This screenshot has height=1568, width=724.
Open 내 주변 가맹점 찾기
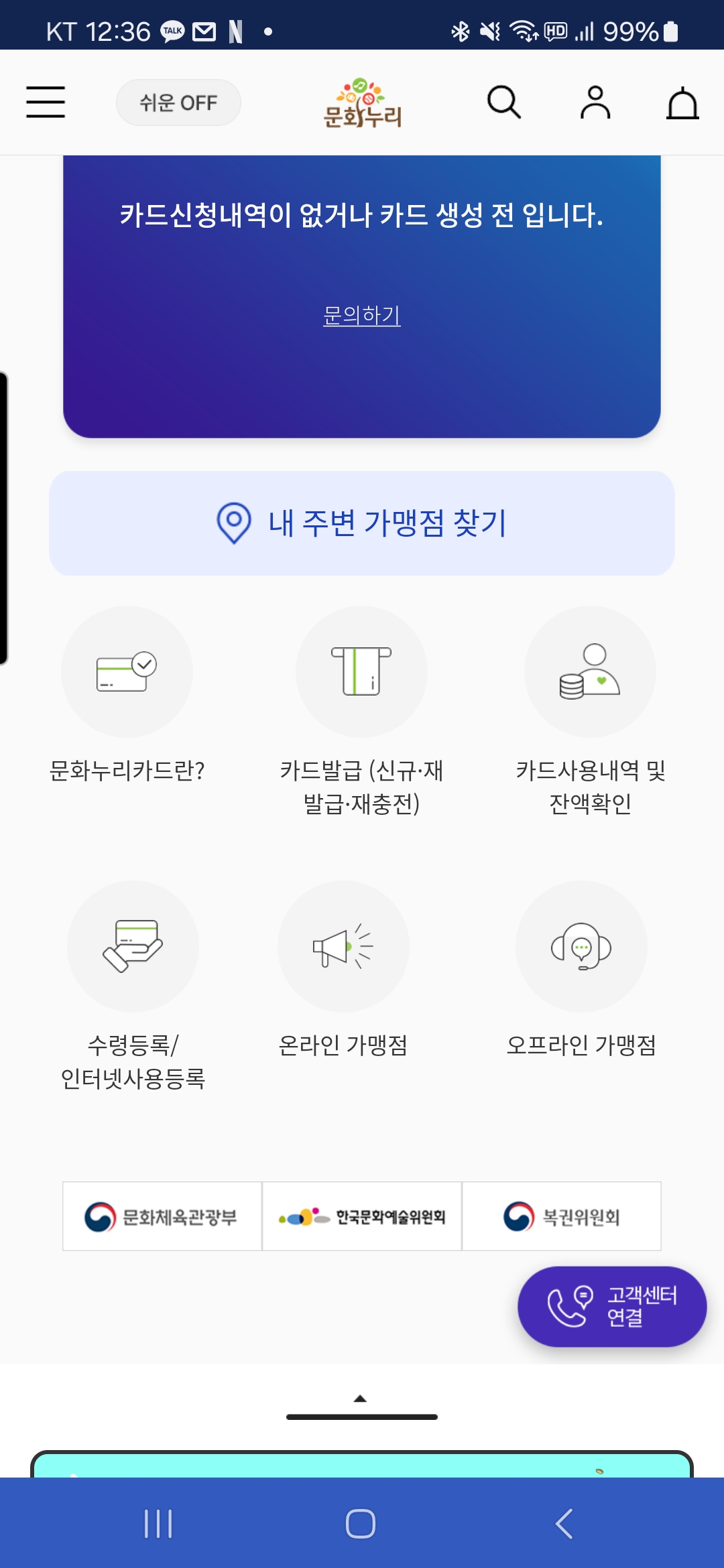click(362, 523)
